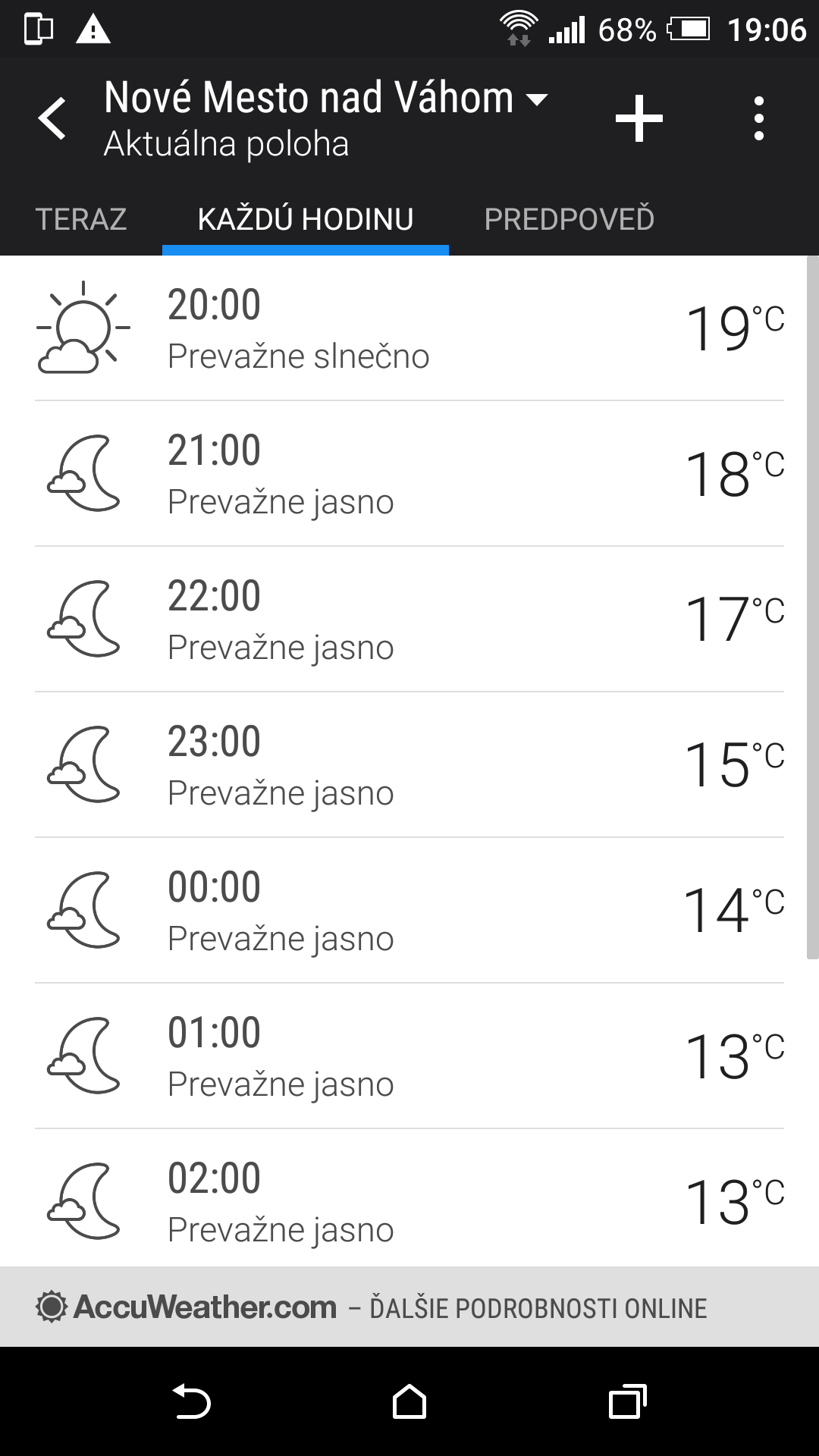This screenshot has width=819, height=1456.
Task: Switch to the TERAZ tab
Action: tap(81, 219)
